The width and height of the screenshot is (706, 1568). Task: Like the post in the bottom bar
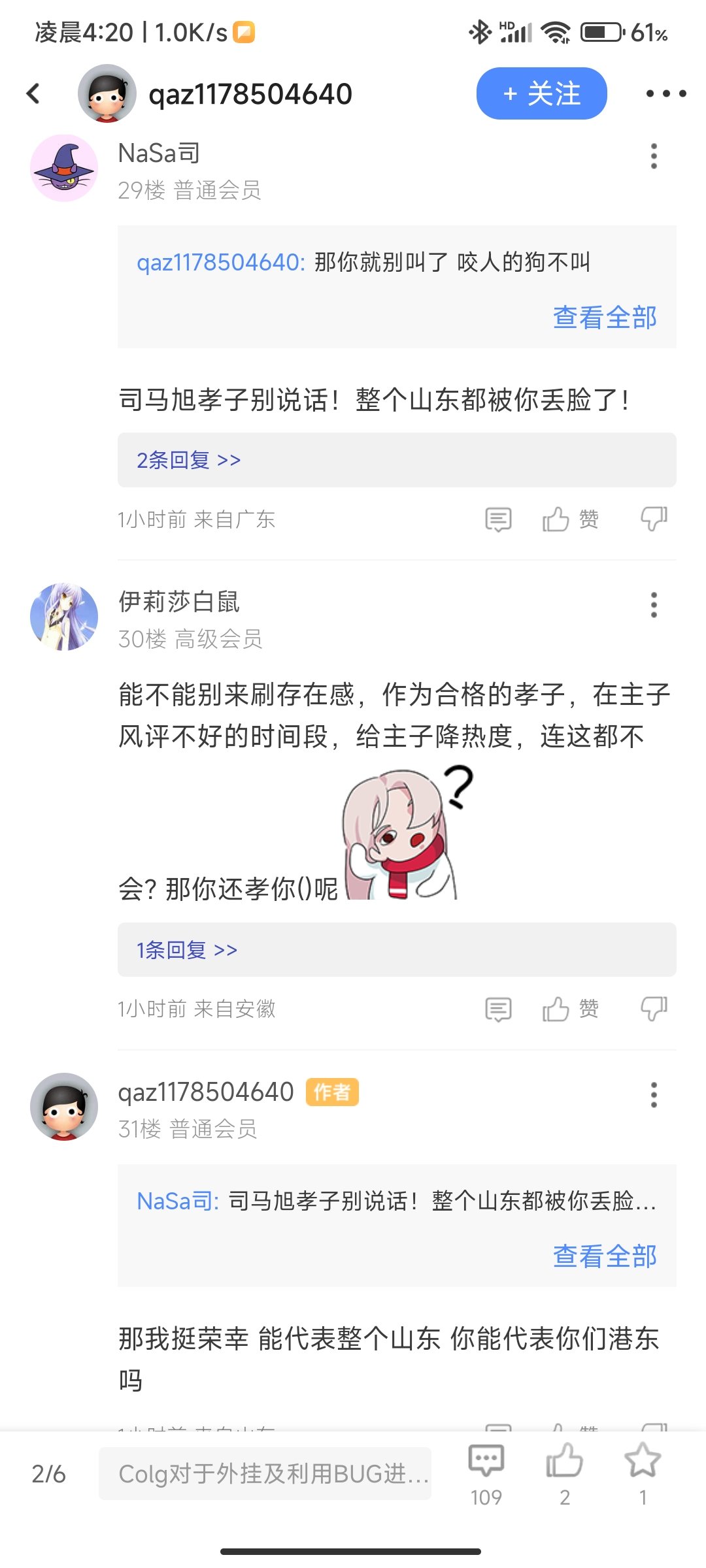[565, 1475]
